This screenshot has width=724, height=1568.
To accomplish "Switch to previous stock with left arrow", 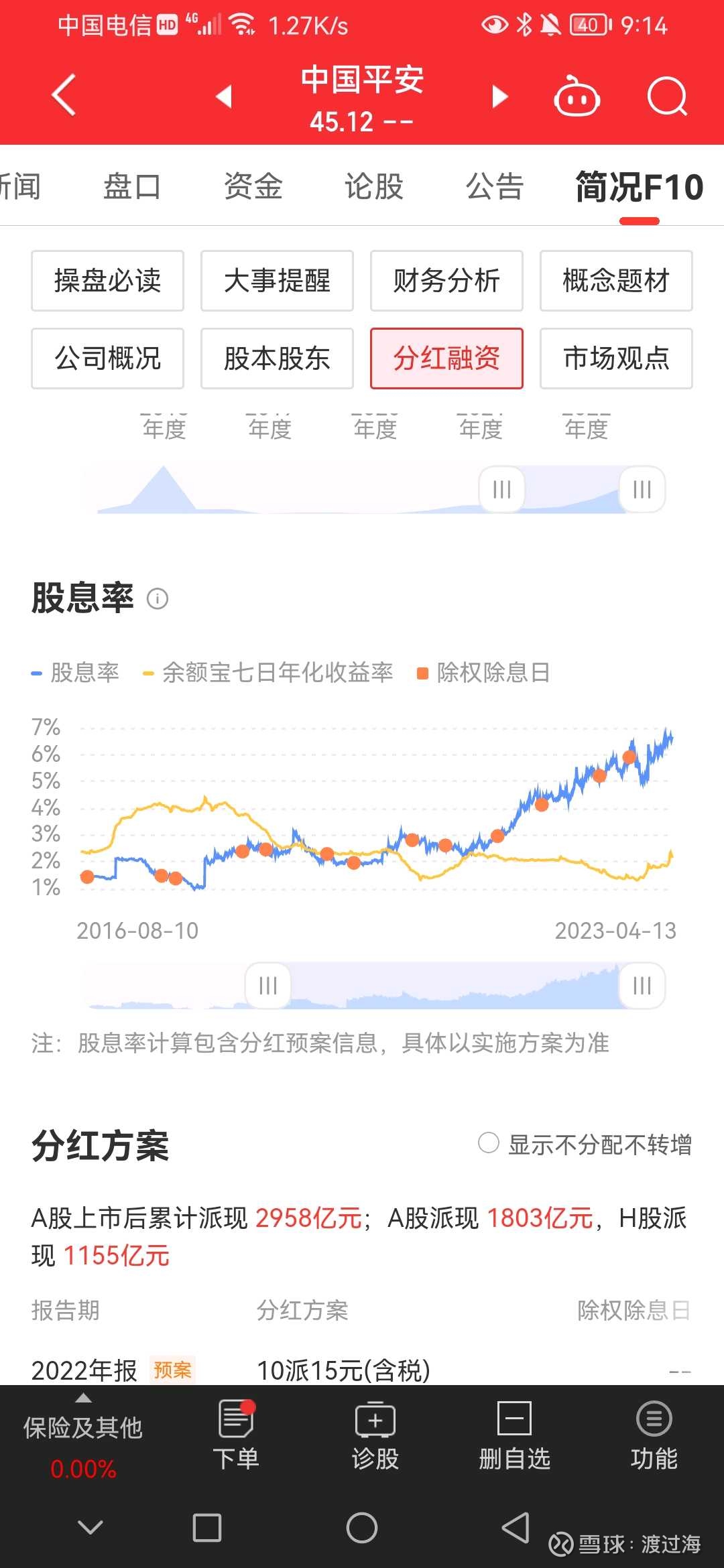I will point(223,97).
